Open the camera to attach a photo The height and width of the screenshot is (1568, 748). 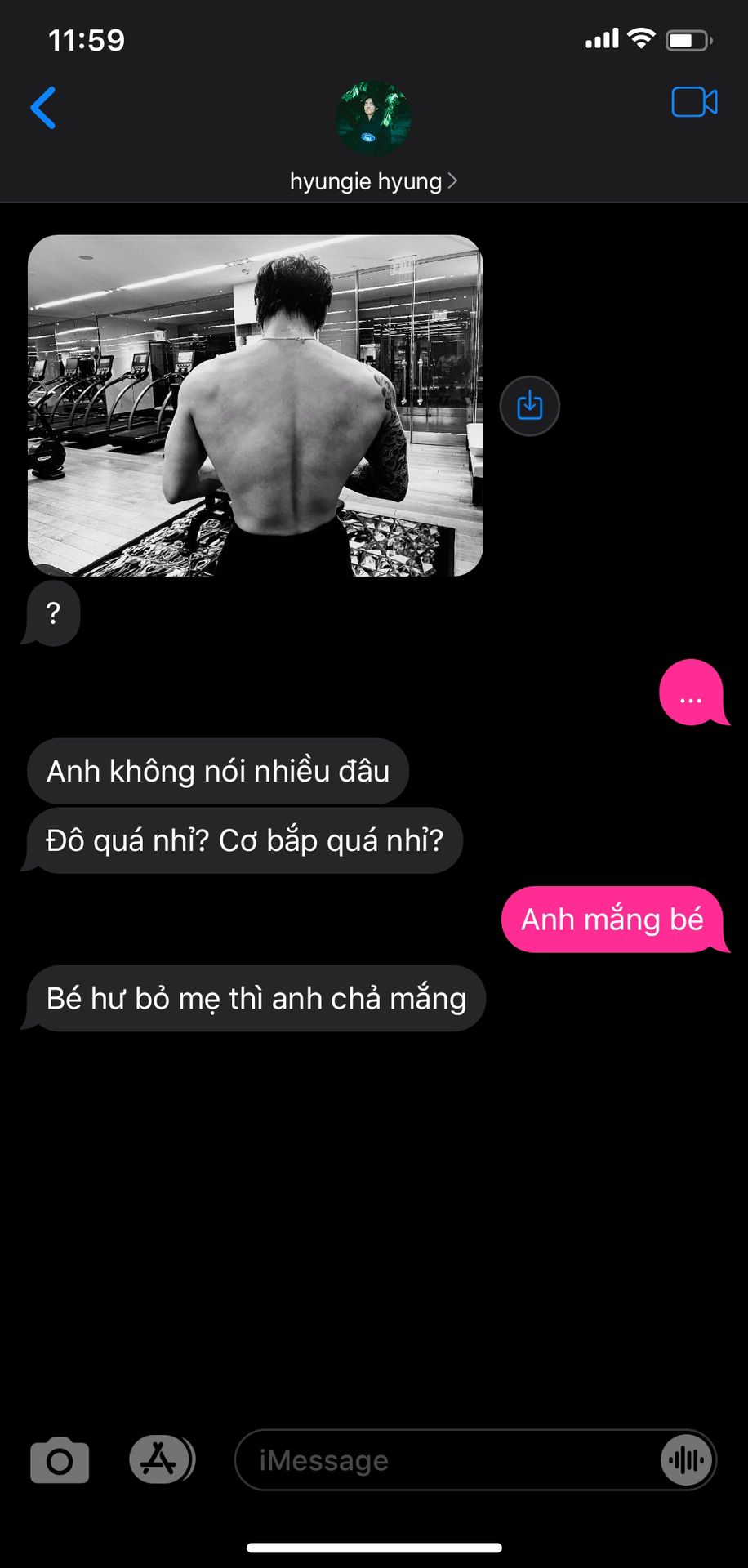(60, 1460)
